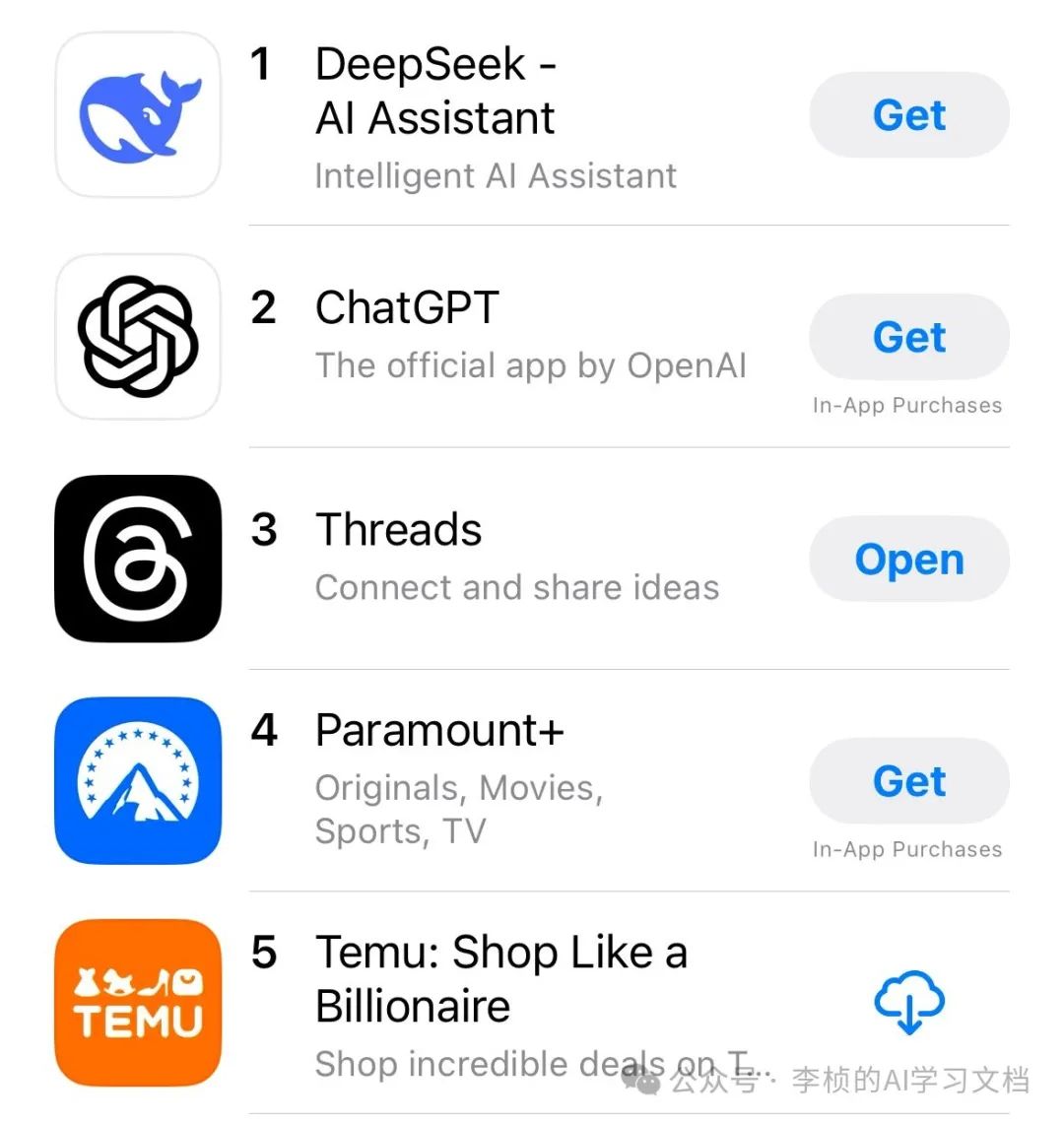The image size is (1064, 1122).
Task: Open the Temu app icon
Action: [137, 1004]
